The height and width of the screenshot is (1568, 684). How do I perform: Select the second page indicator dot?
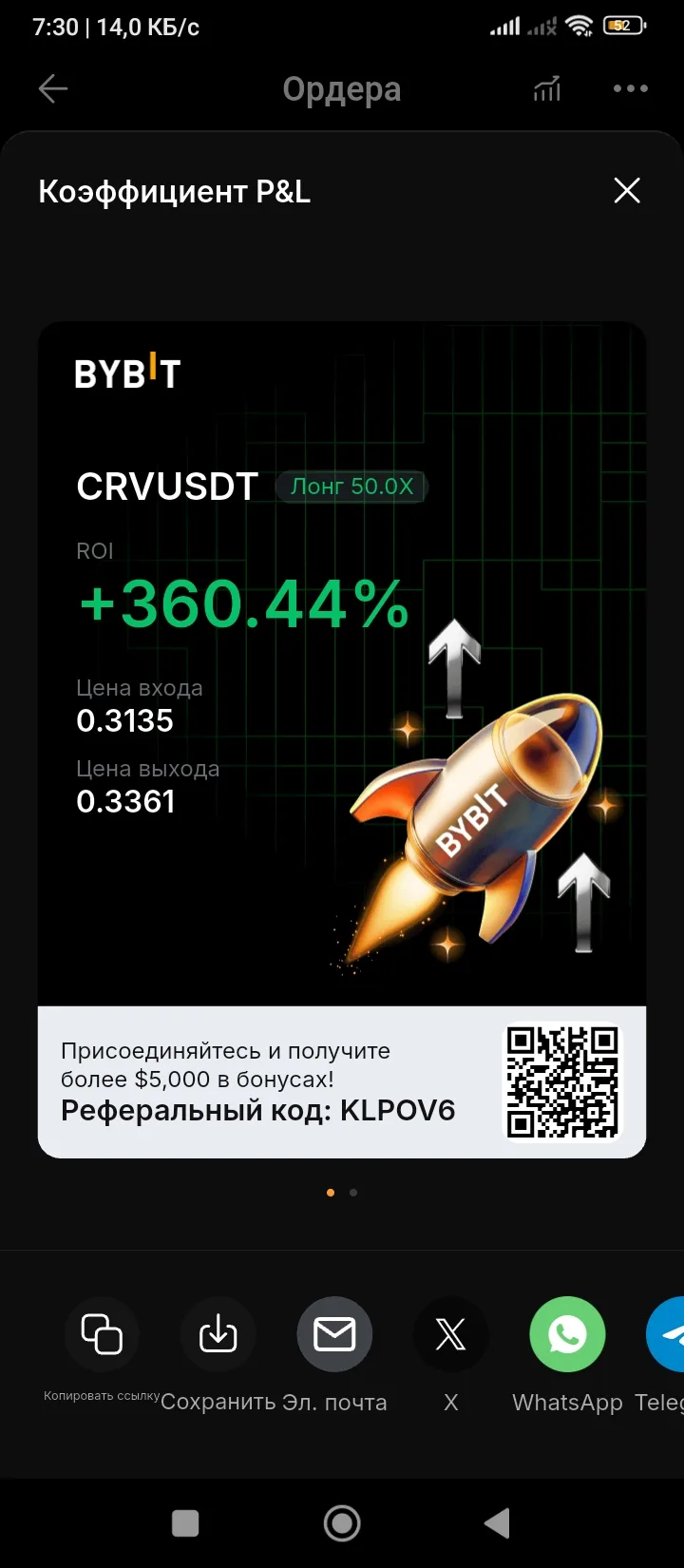[353, 1193]
